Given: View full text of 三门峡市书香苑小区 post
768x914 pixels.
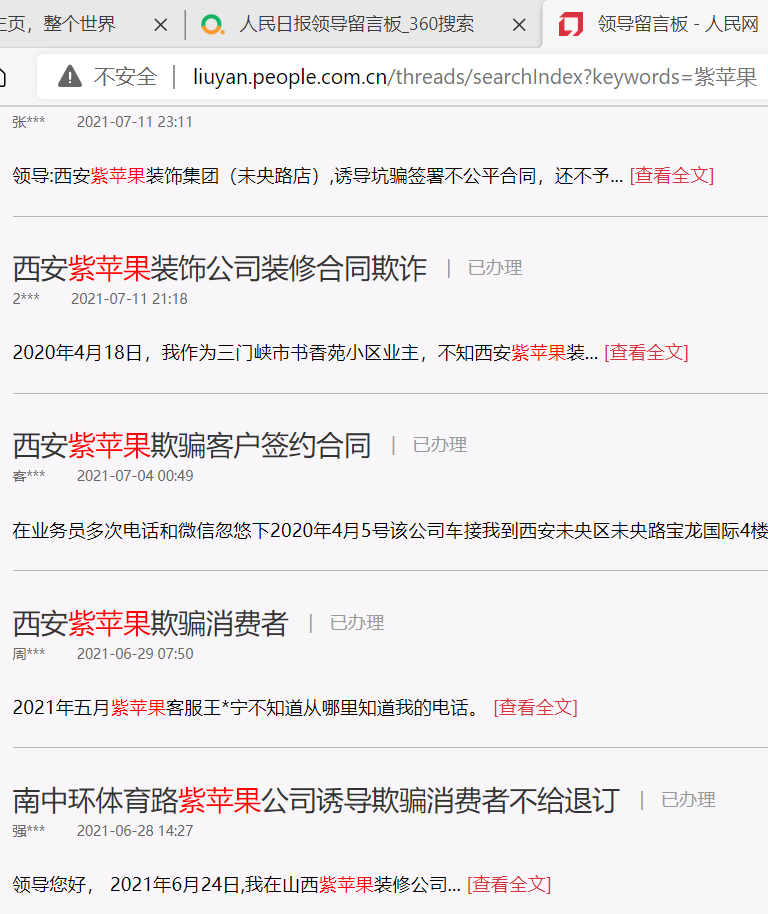Looking at the screenshot, I should 646,352.
